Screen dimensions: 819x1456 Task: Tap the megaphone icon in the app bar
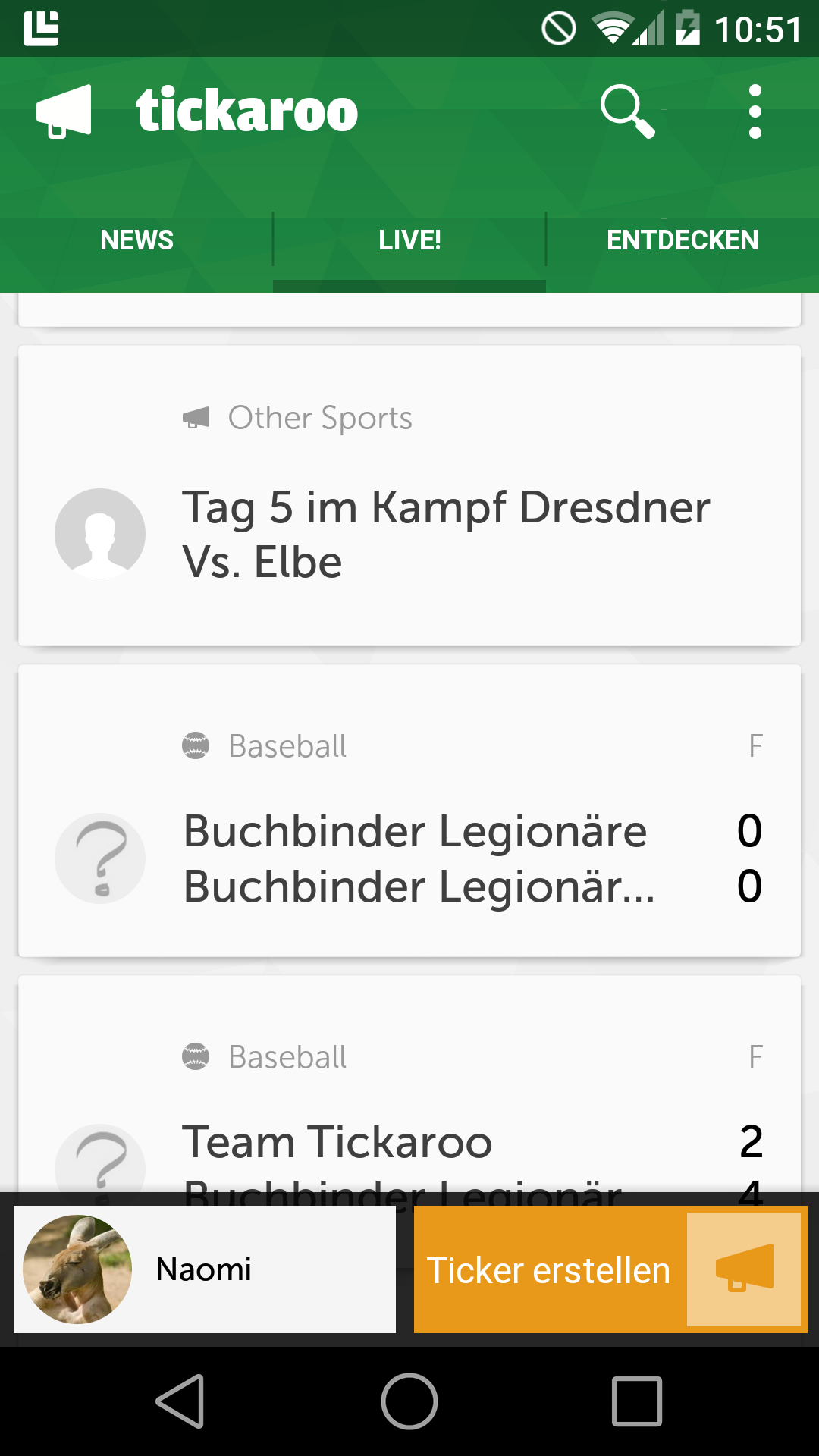tap(64, 111)
